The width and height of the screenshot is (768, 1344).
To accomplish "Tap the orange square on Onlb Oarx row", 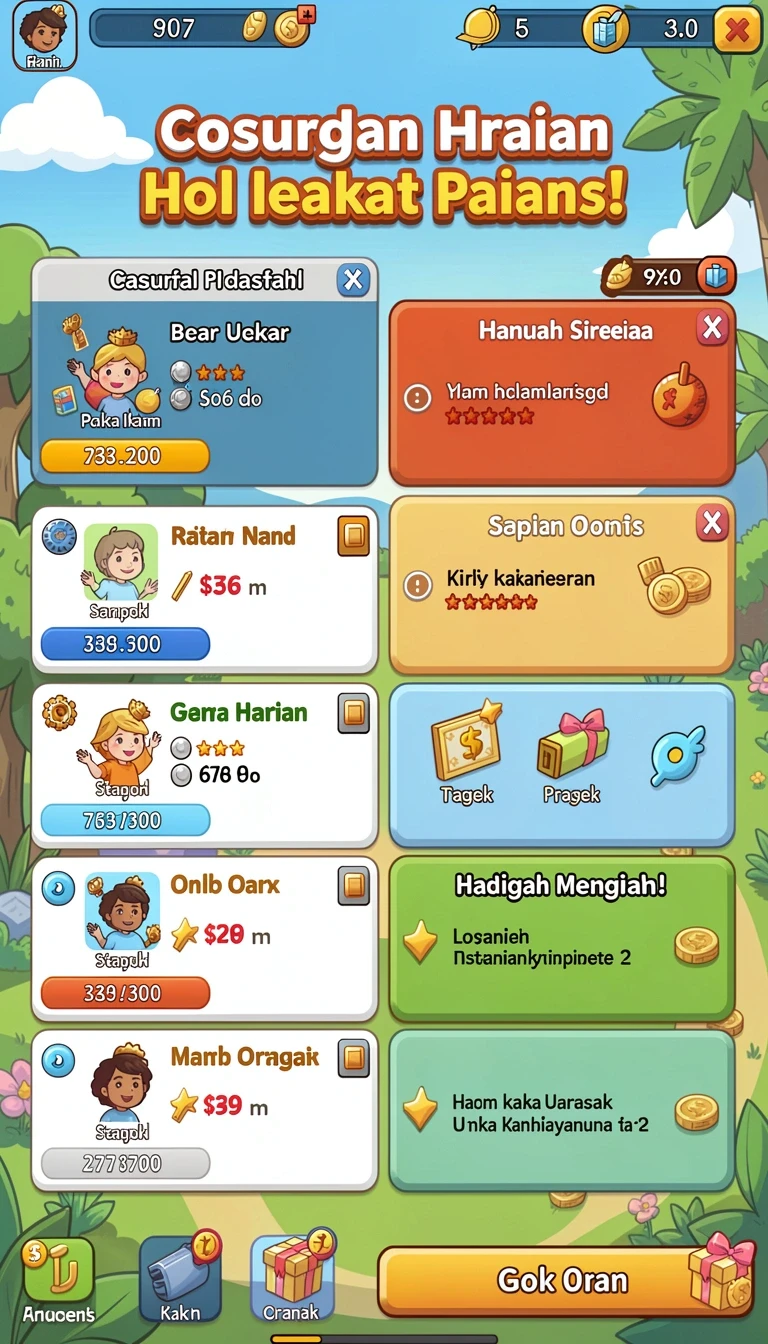I will click(353, 885).
